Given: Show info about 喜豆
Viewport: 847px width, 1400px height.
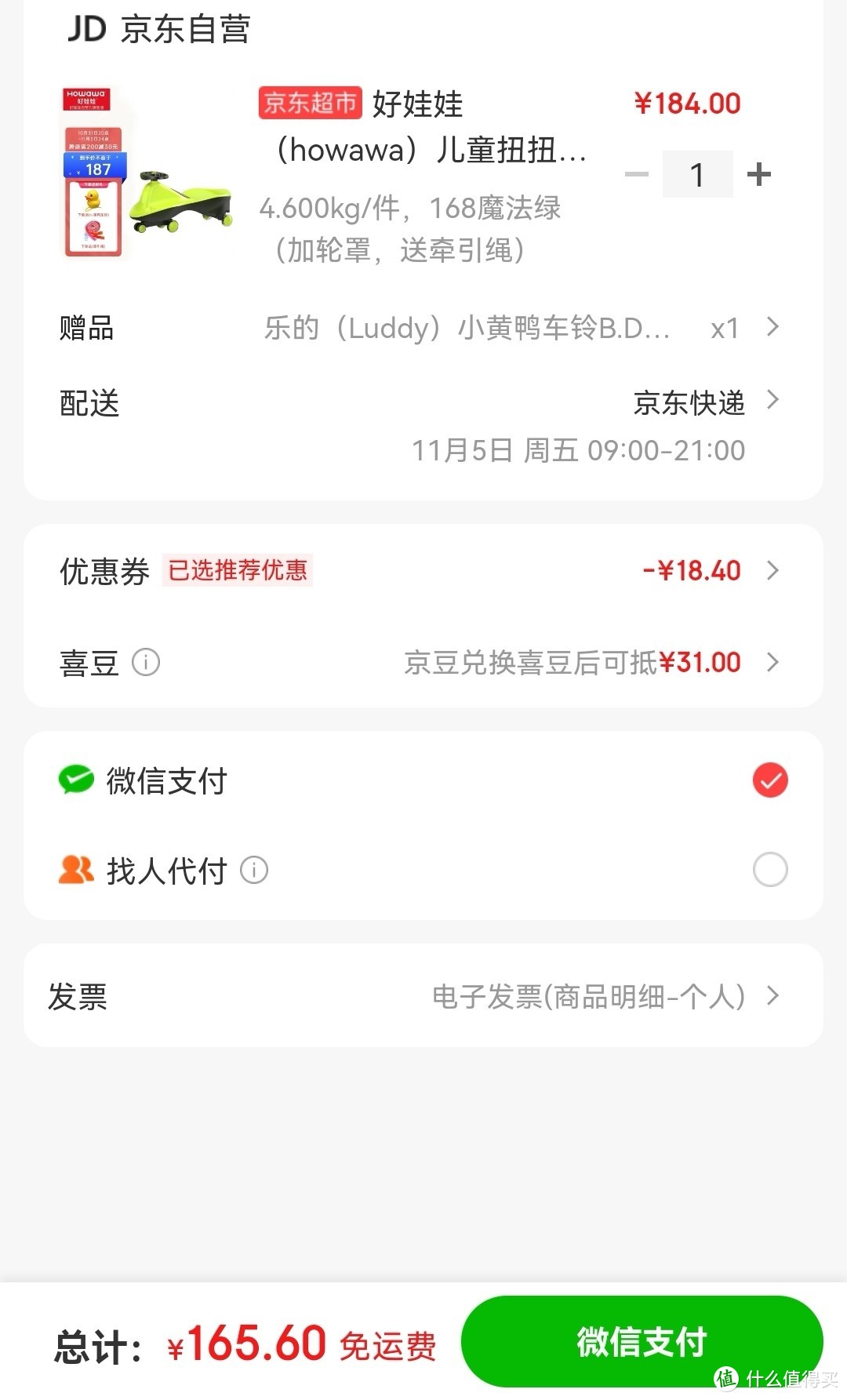Looking at the screenshot, I should pyautogui.click(x=146, y=663).
